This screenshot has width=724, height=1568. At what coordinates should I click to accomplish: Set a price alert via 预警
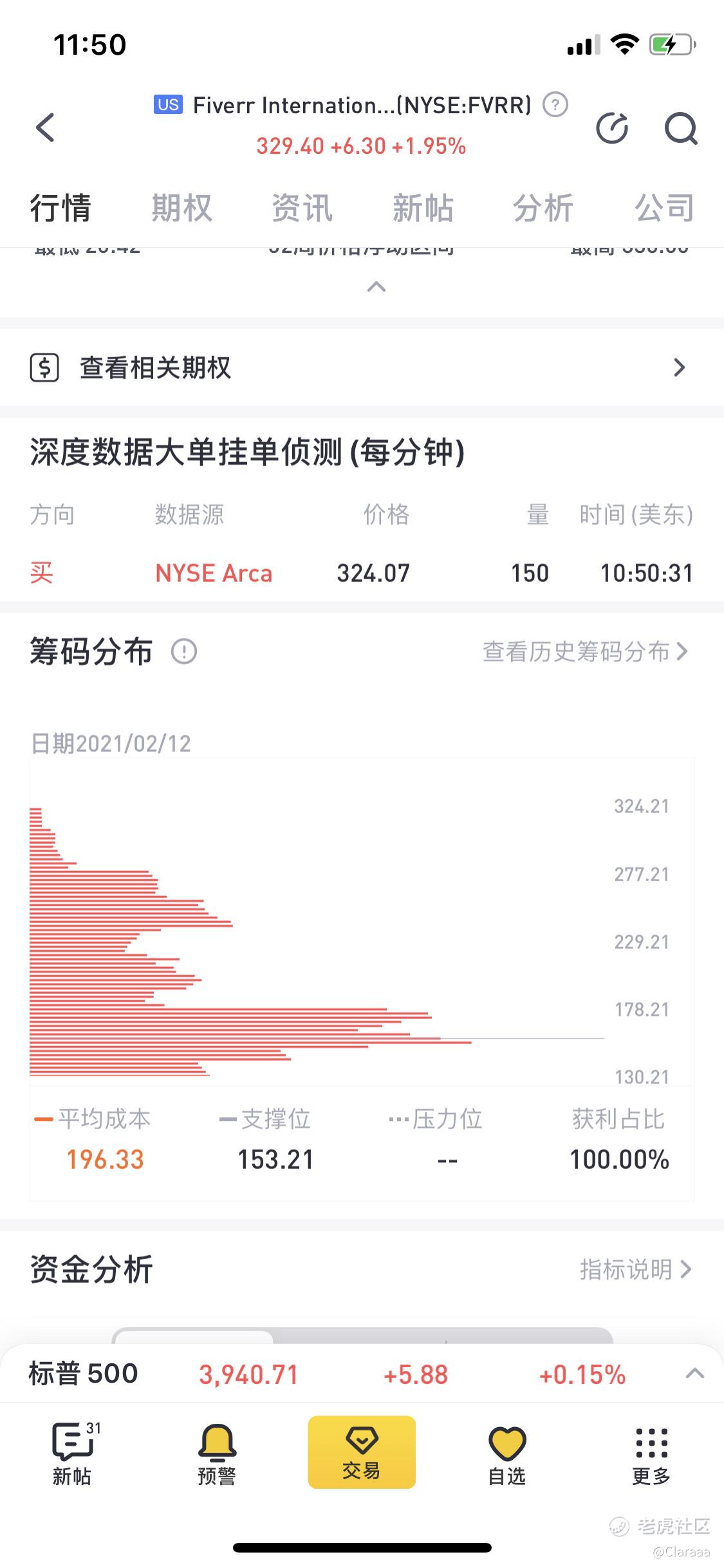tap(217, 1455)
